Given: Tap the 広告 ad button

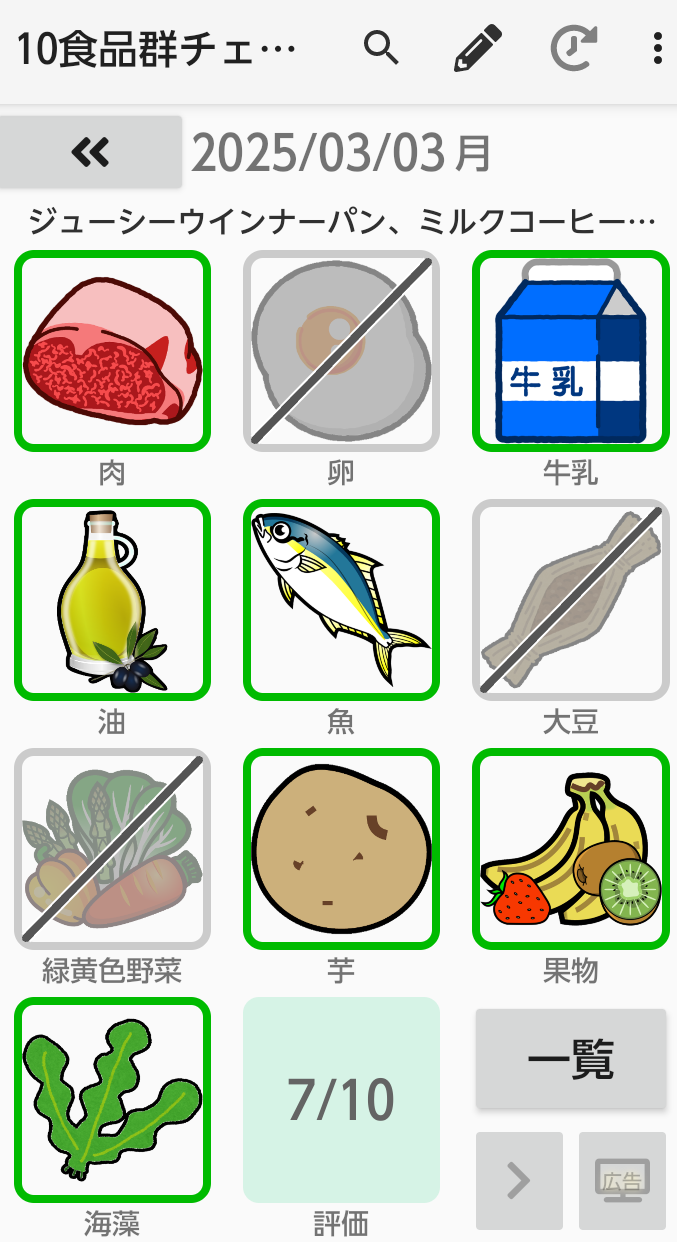Looking at the screenshot, I should pos(622,1180).
